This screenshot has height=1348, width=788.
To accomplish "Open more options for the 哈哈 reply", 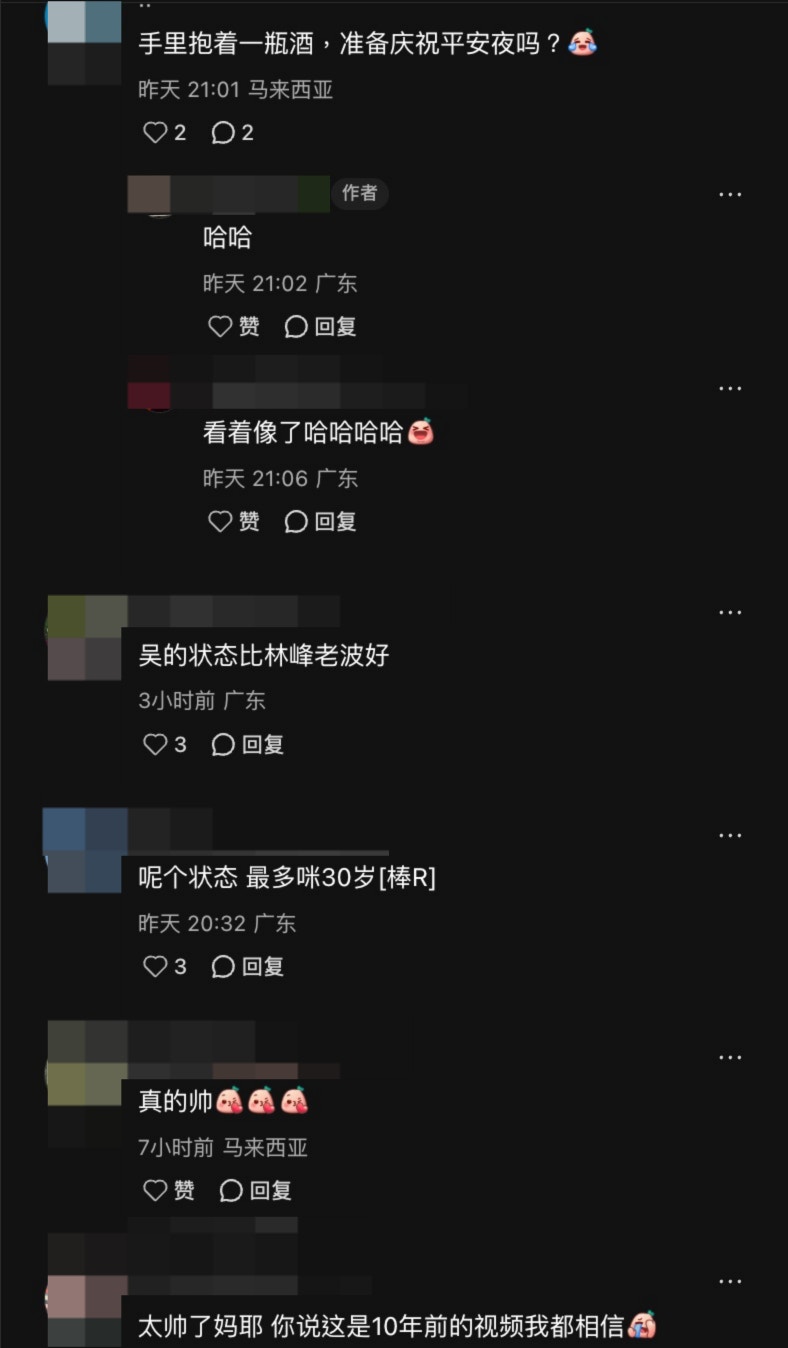I will pos(730,195).
